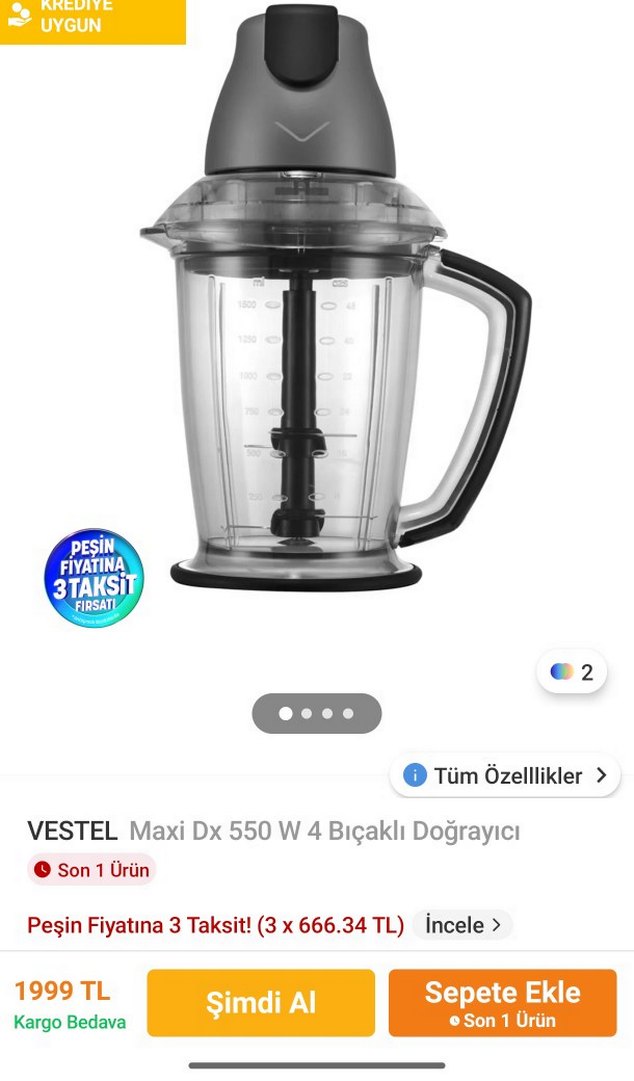
Task: Open the color options chip
Action: click(572, 672)
